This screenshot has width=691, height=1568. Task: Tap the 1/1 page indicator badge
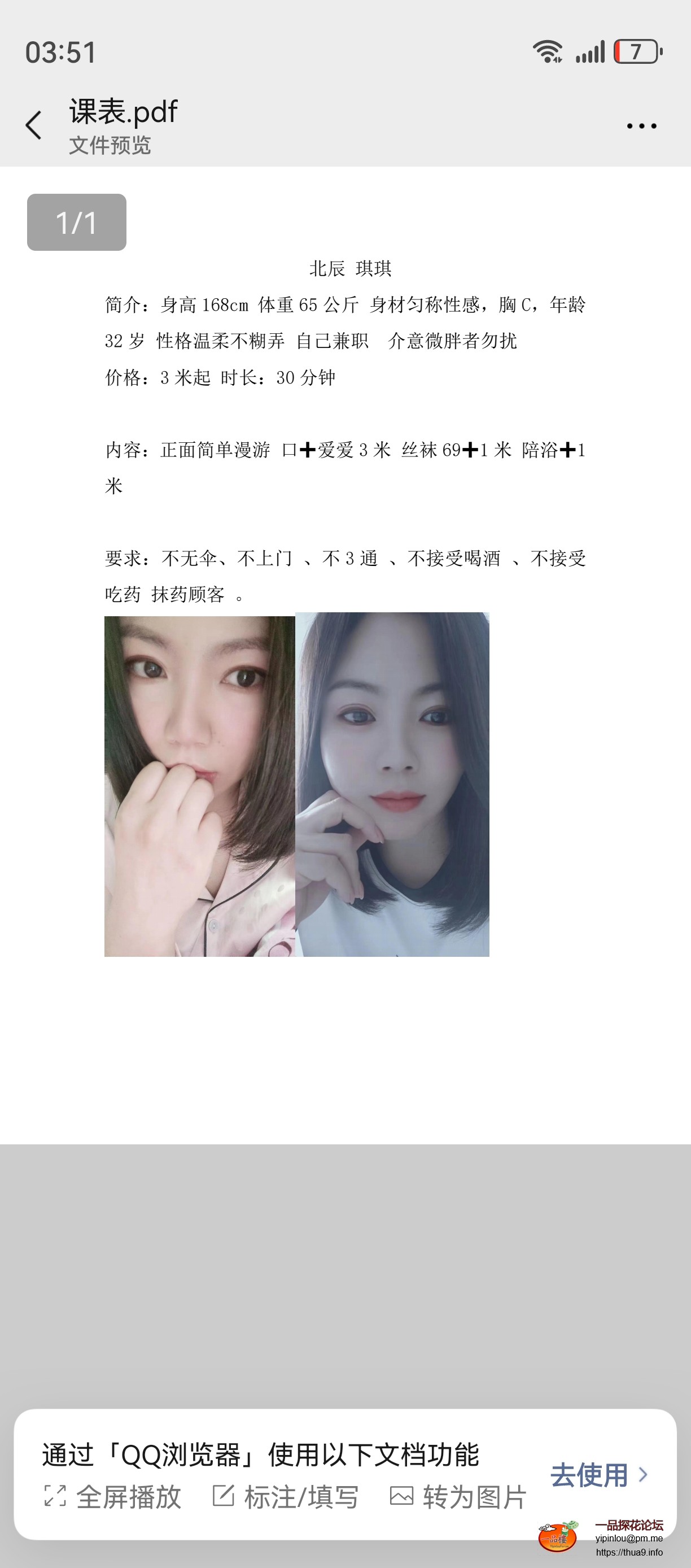(x=77, y=222)
